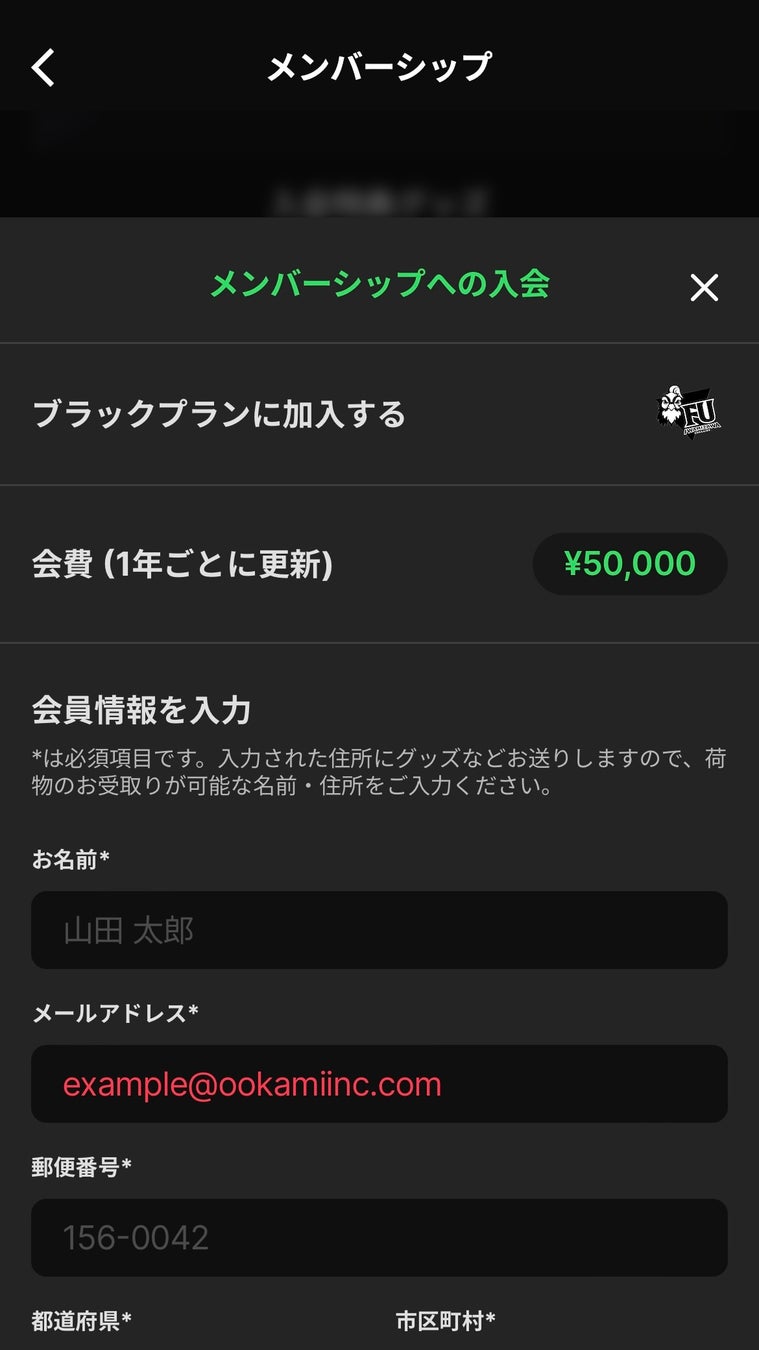Select the 郵便番号 input field
The image size is (759, 1350).
pyautogui.click(x=379, y=1238)
